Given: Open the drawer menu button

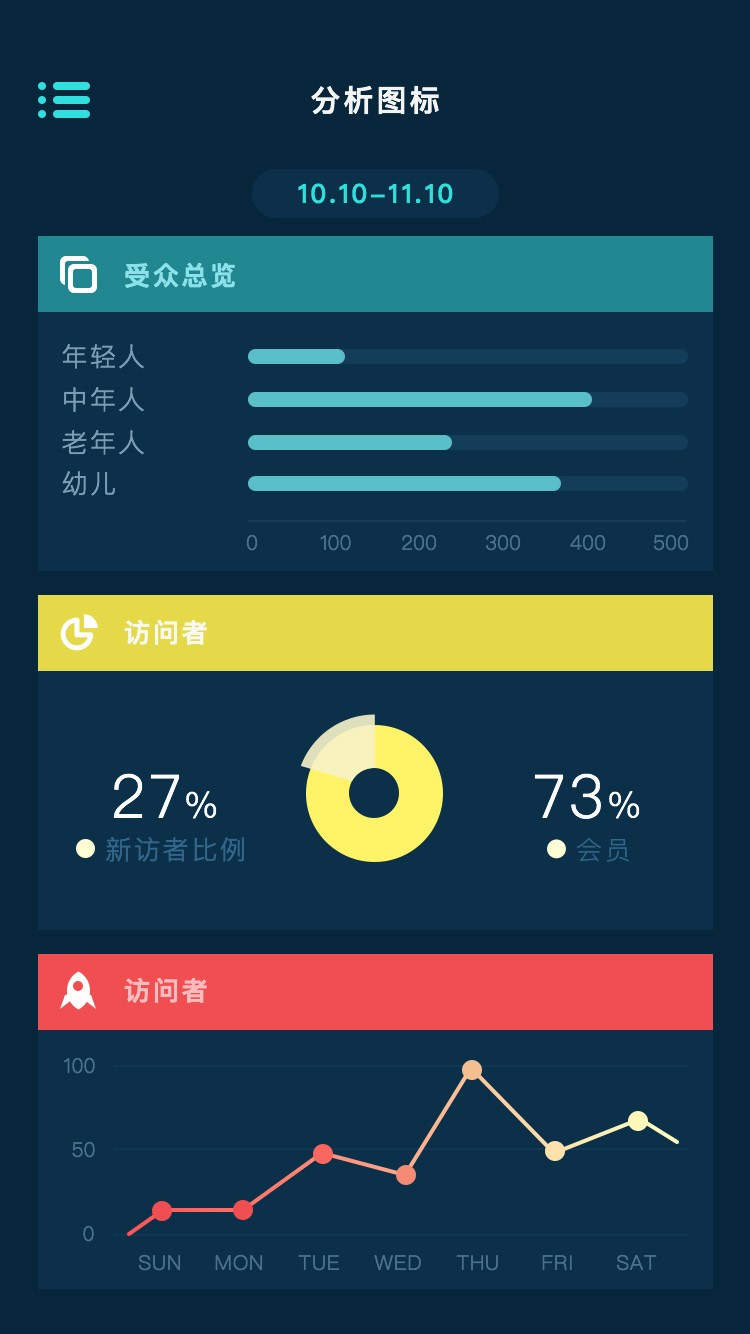Looking at the screenshot, I should click(64, 100).
